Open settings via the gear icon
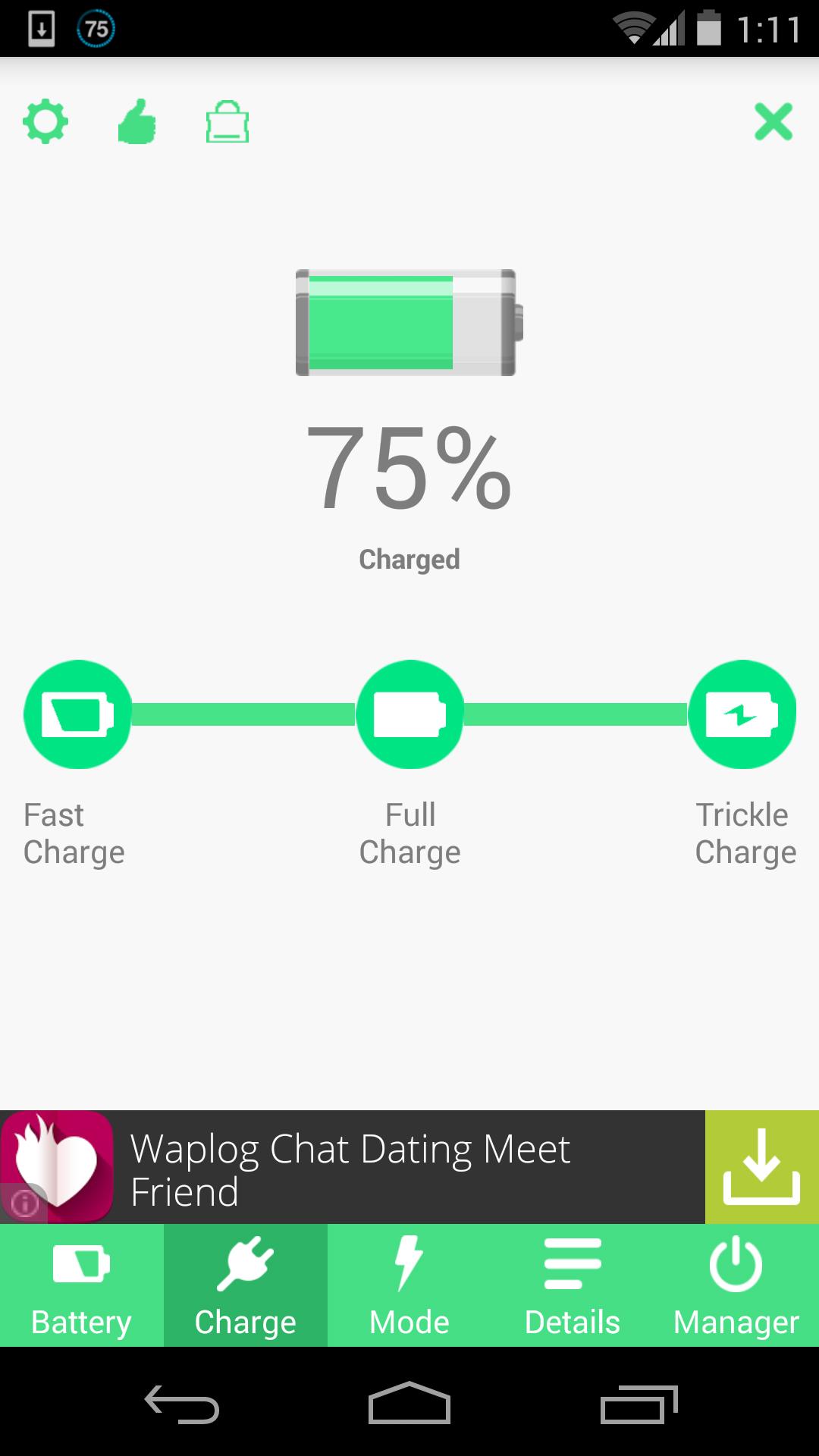819x1456 pixels. click(x=45, y=121)
